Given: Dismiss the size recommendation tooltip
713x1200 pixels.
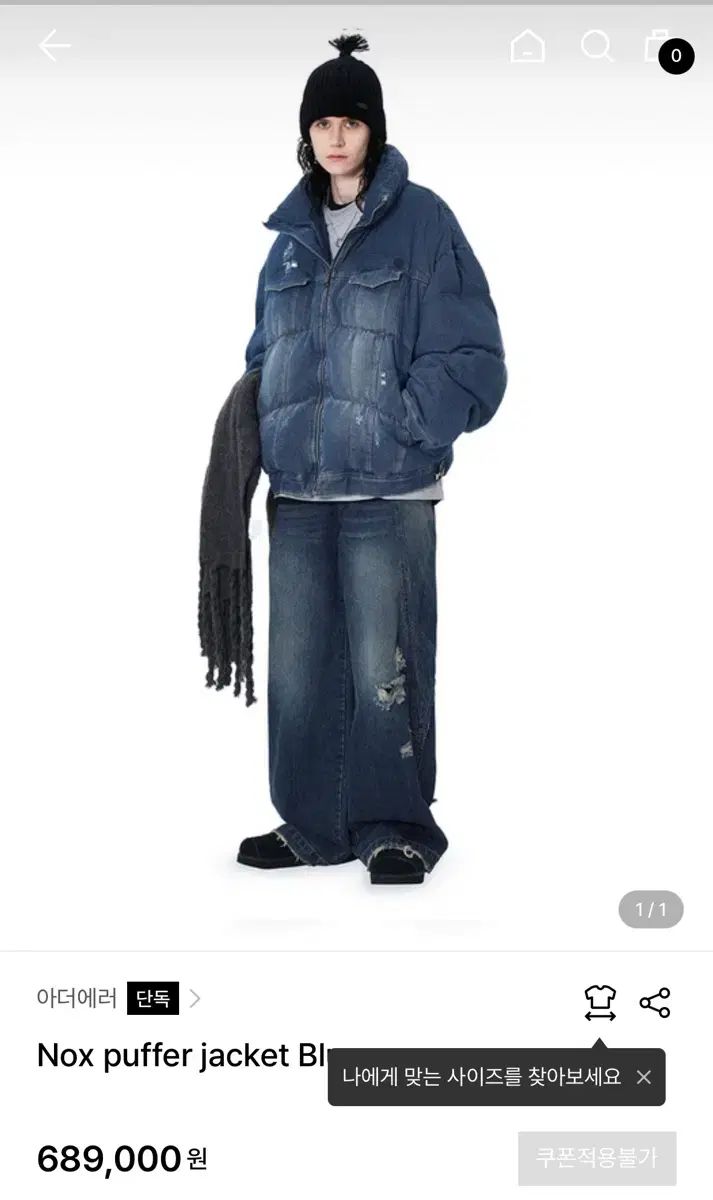Looking at the screenshot, I should pos(644,1077).
